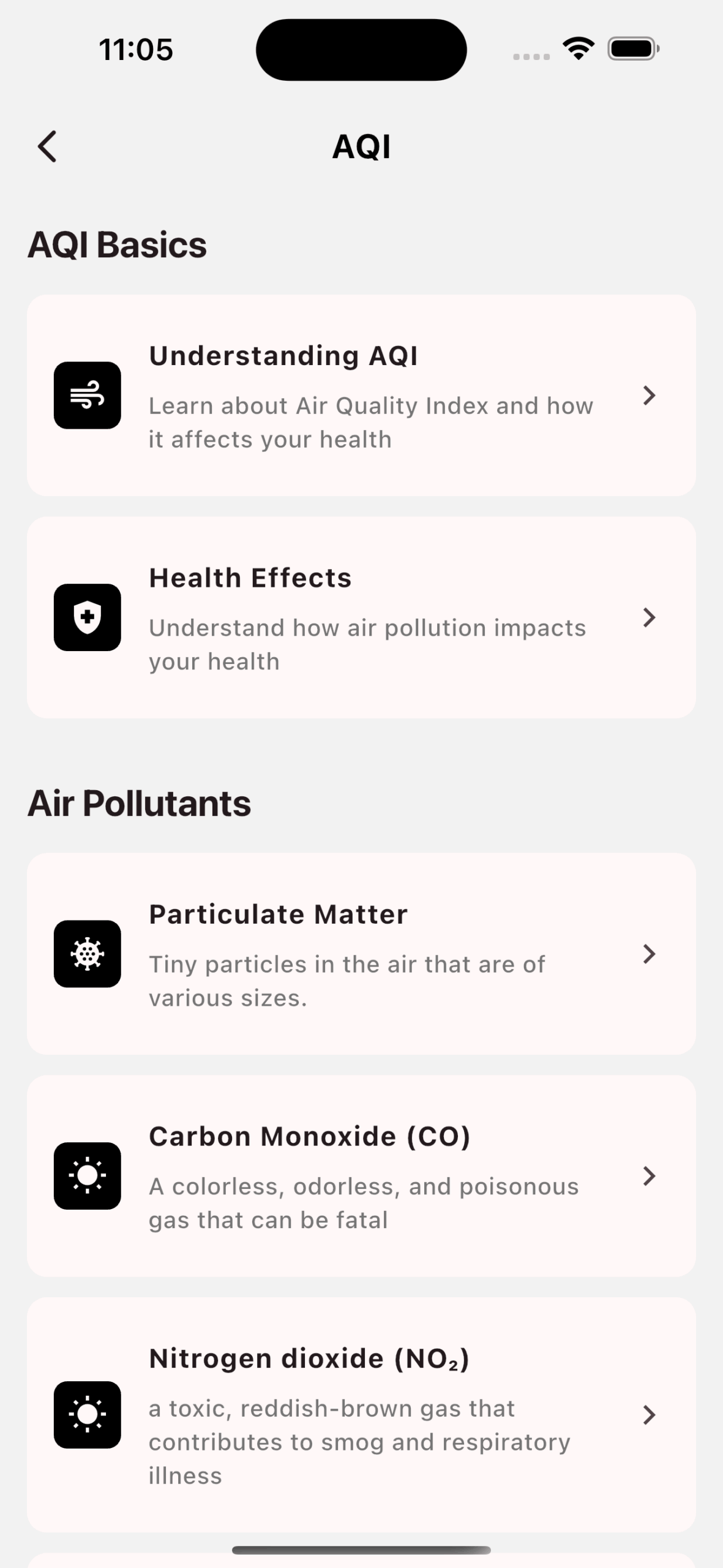Screen dimensions: 723x1568
Task: Open the Carbon Monoxide (CO) card
Action: point(361,1176)
